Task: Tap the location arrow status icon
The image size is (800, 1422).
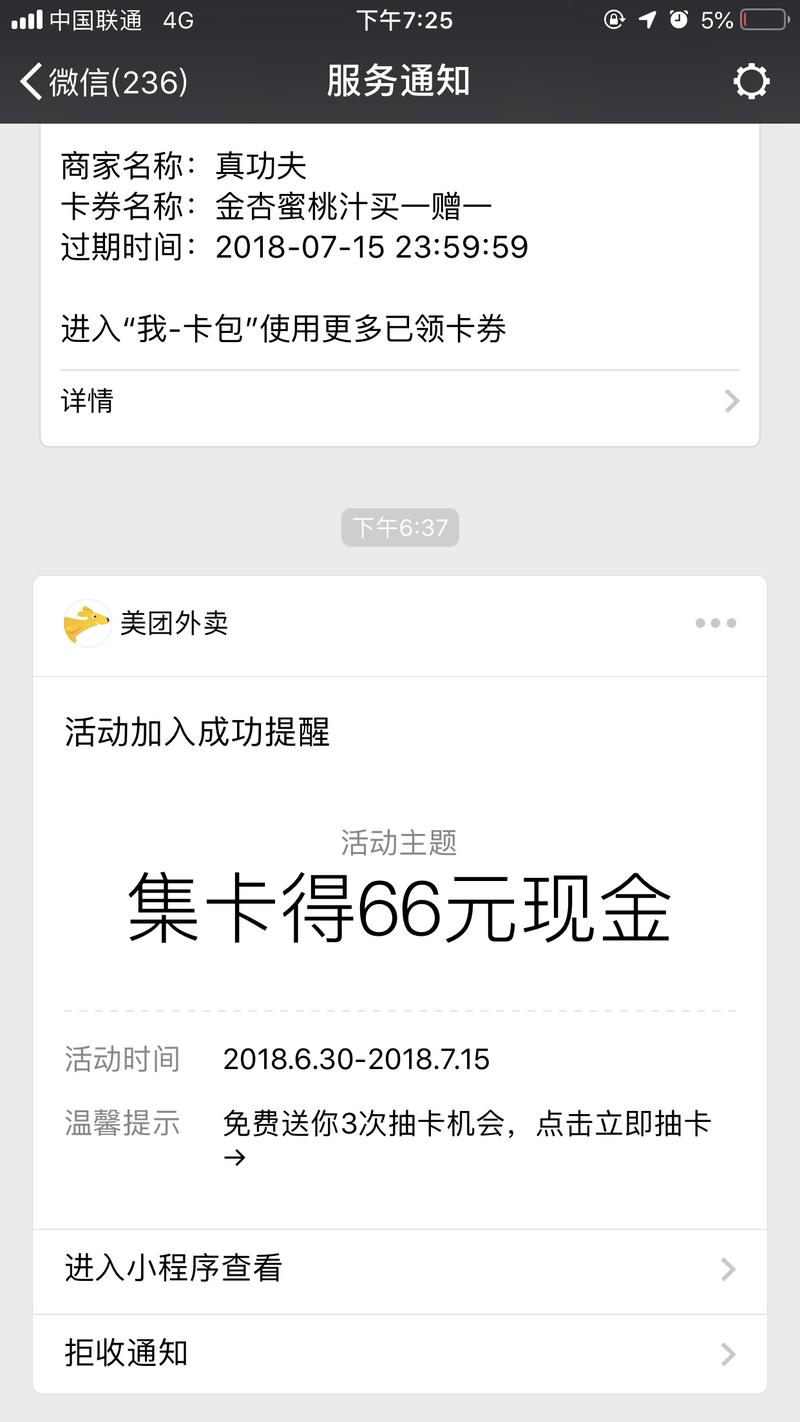Action: point(646,18)
